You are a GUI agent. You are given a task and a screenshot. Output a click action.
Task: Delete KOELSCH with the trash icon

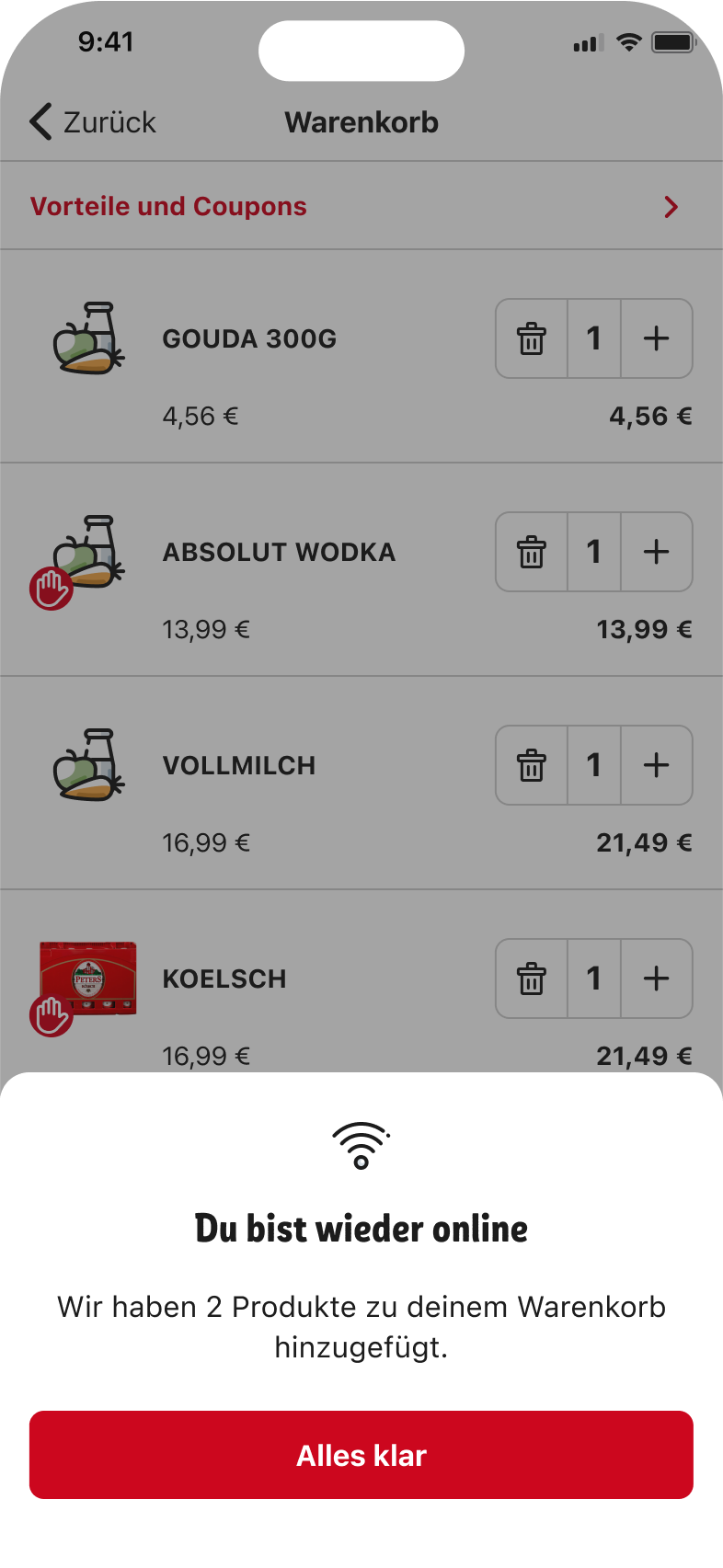pyautogui.click(x=531, y=979)
